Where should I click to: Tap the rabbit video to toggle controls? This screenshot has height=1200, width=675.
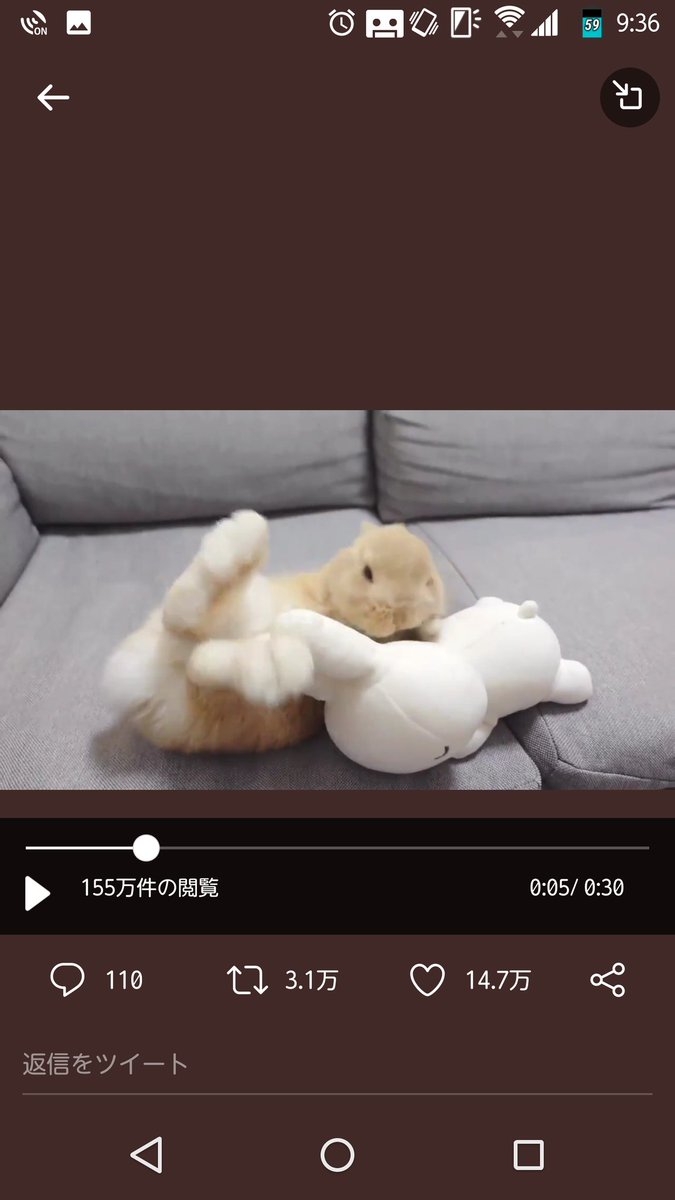pos(337,600)
